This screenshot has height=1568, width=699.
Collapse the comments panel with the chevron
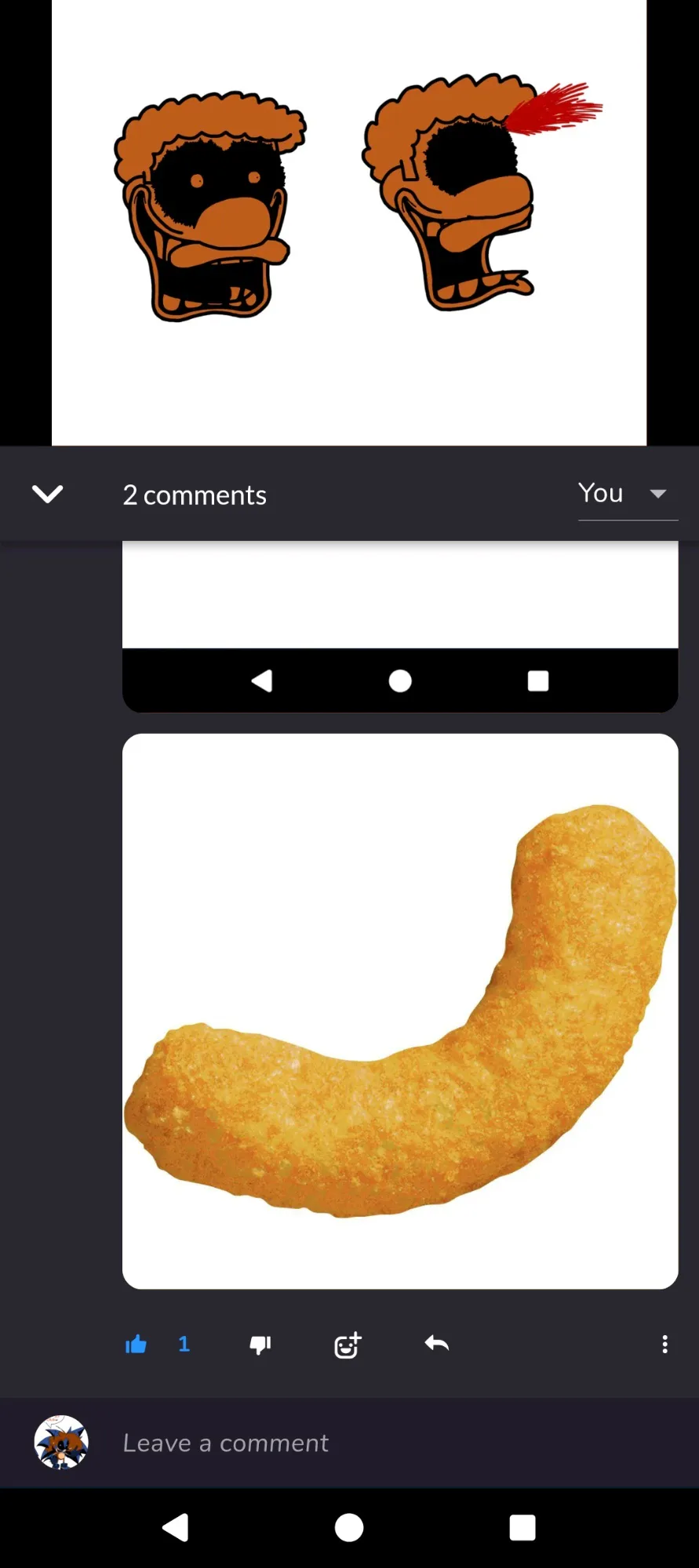click(x=47, y=494)
